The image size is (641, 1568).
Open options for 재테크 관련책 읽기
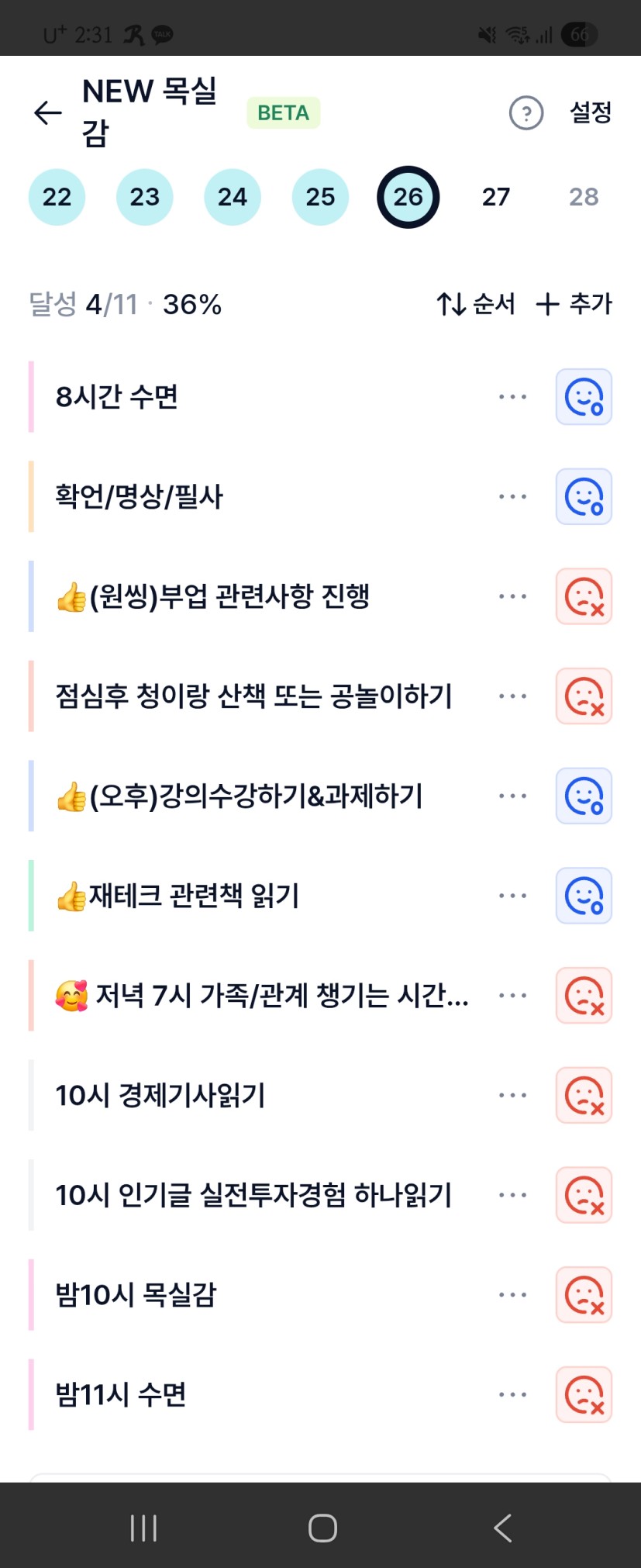(512, 896)
